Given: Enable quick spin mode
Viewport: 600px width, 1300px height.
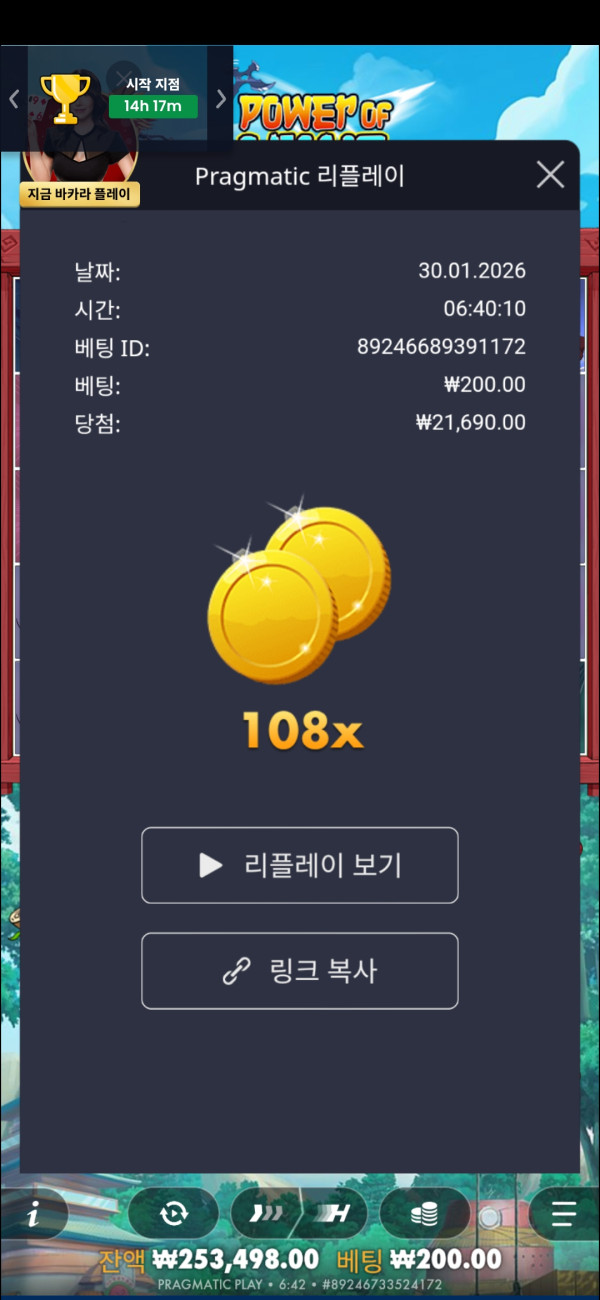Looking at the screenshot, I should 262,1214.
